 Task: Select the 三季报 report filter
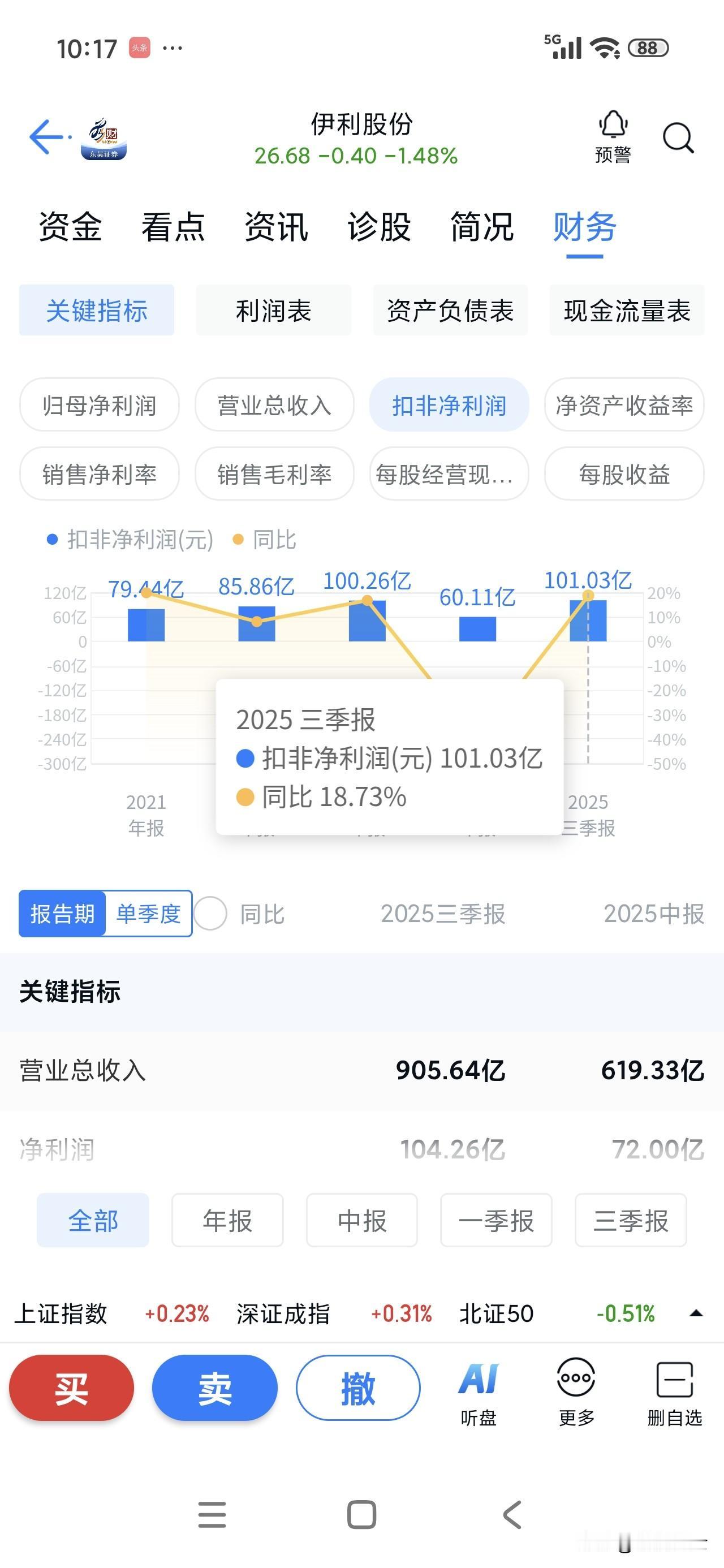coord(630,1221)
